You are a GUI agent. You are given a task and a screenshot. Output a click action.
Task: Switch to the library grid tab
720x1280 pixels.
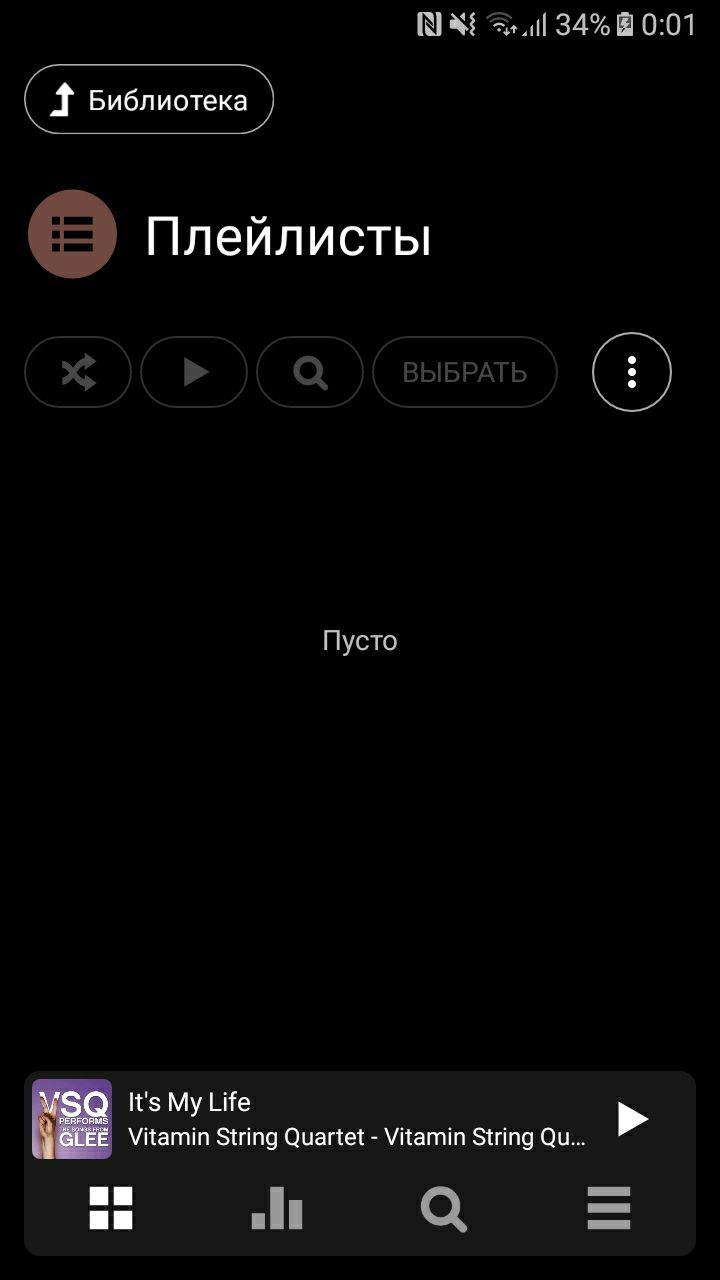click(x=111, y=1208)
